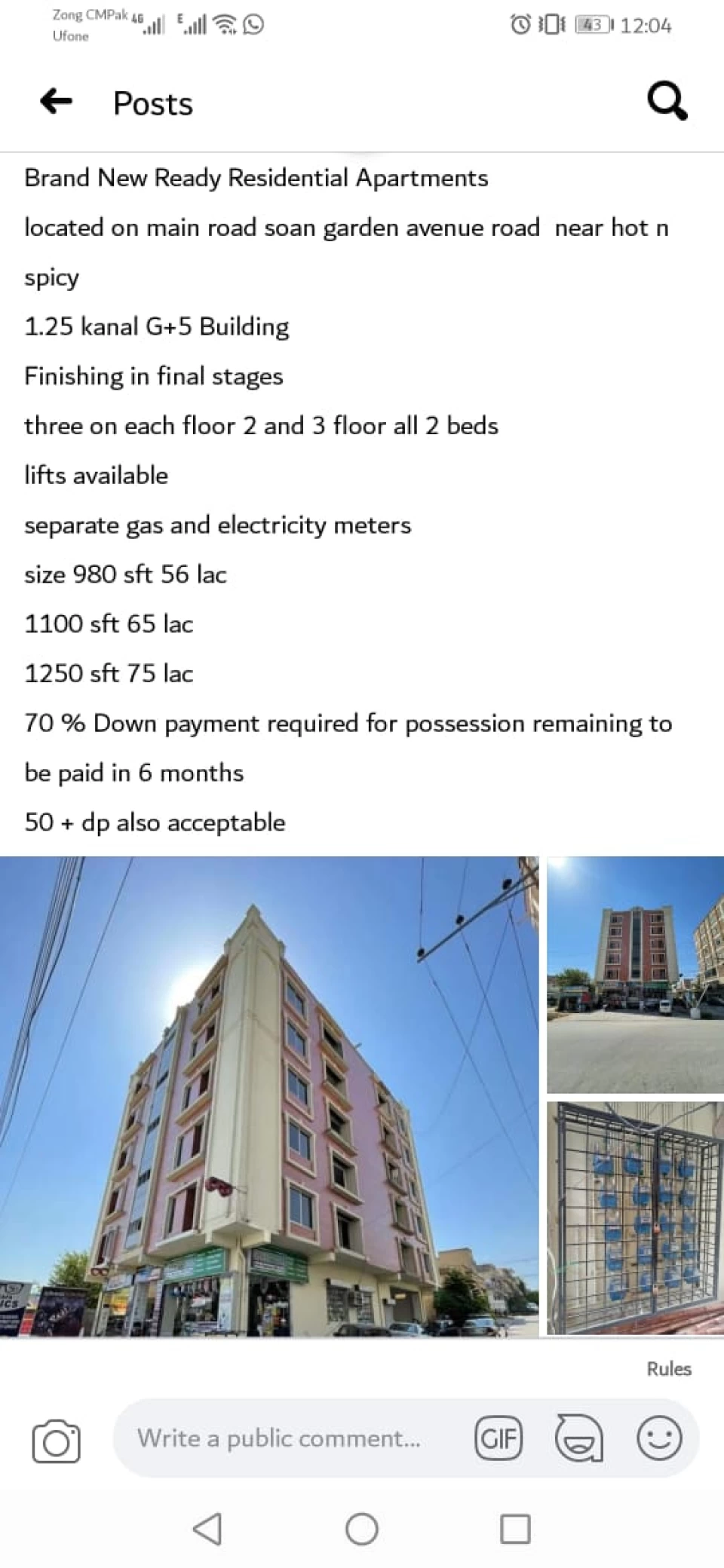Open the electricity meters photo

pyautogui.click(x=635, y=1218)
